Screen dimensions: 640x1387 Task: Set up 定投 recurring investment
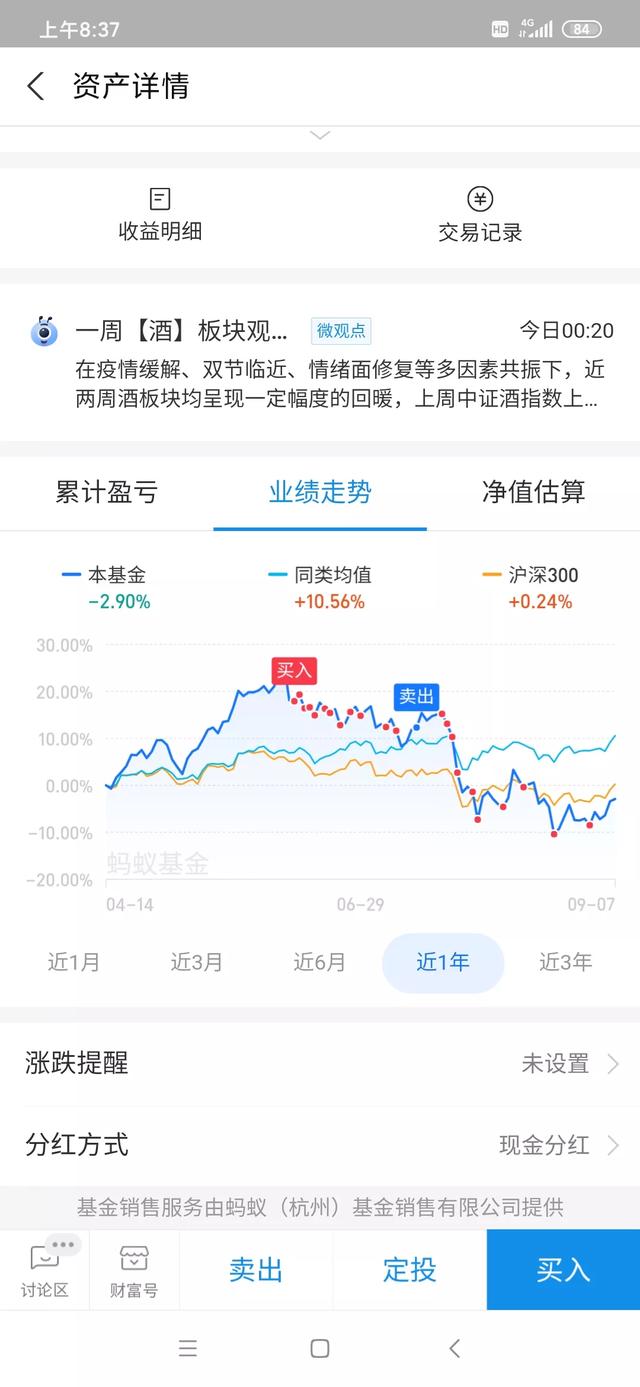410,1270
